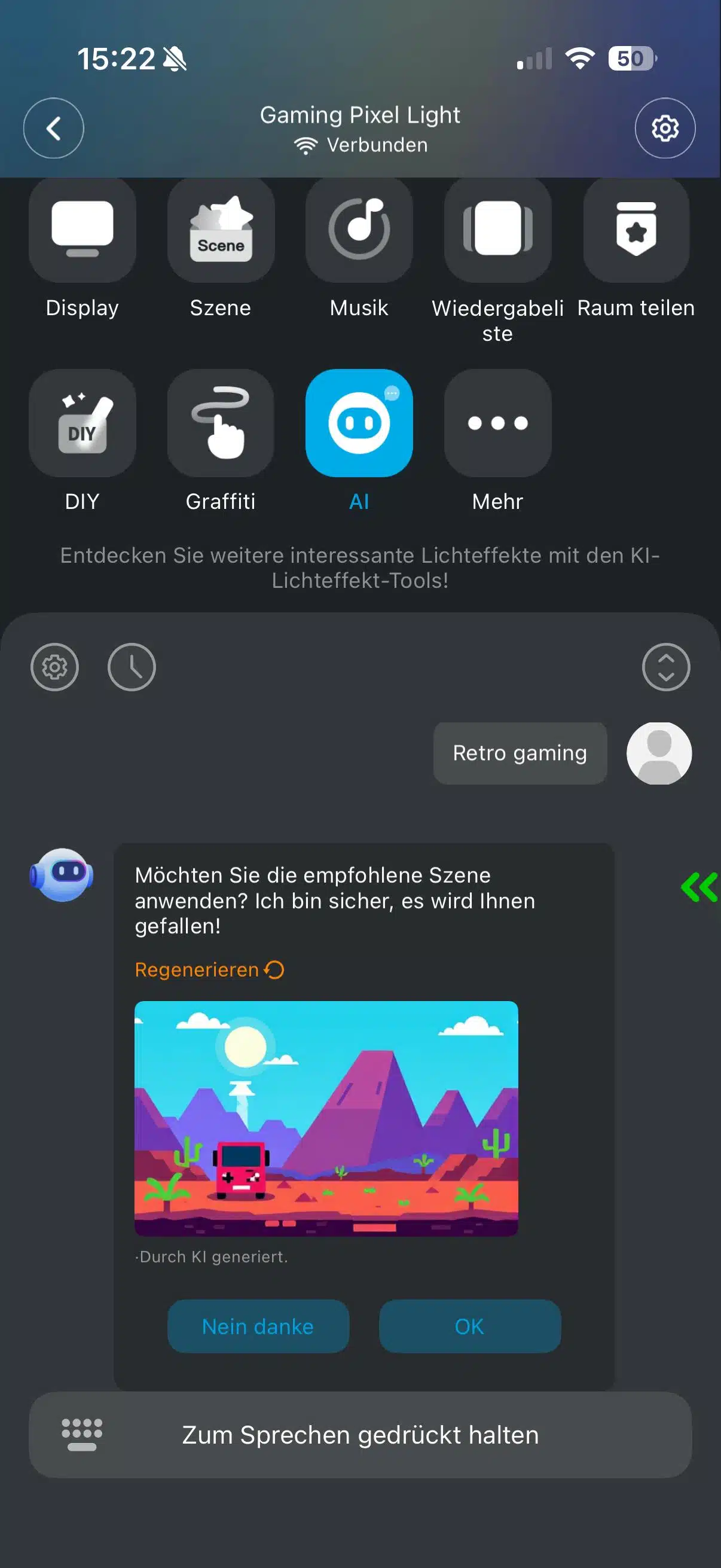The width and height of the screenshot is (721, 1568).
Task: Select the AI mode tile
Action: click(x=359, y=423)
